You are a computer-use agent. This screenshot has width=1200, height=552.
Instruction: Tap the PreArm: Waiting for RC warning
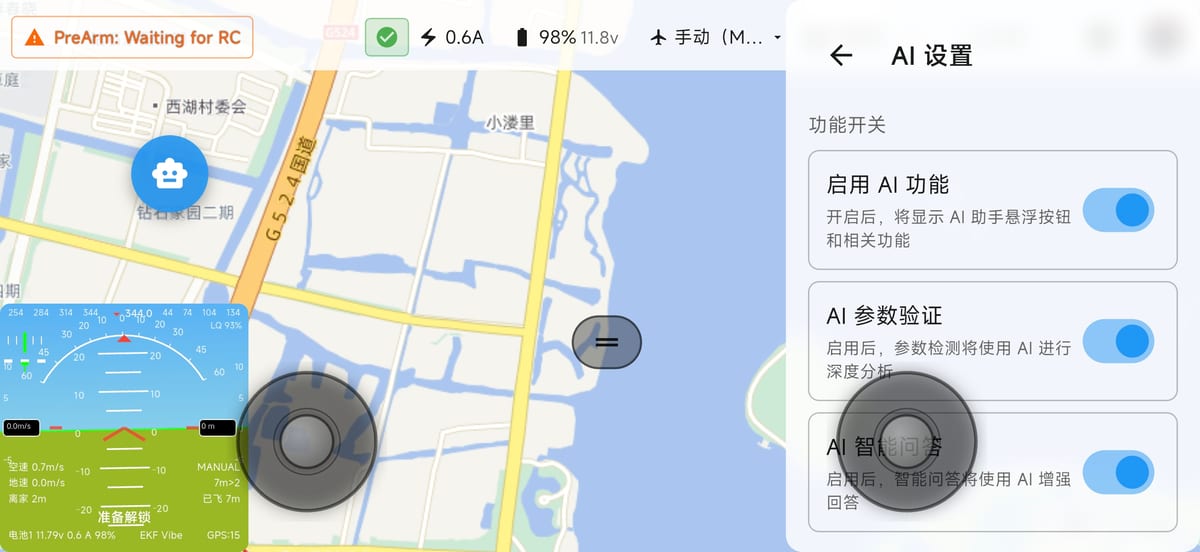coord(132,38)
